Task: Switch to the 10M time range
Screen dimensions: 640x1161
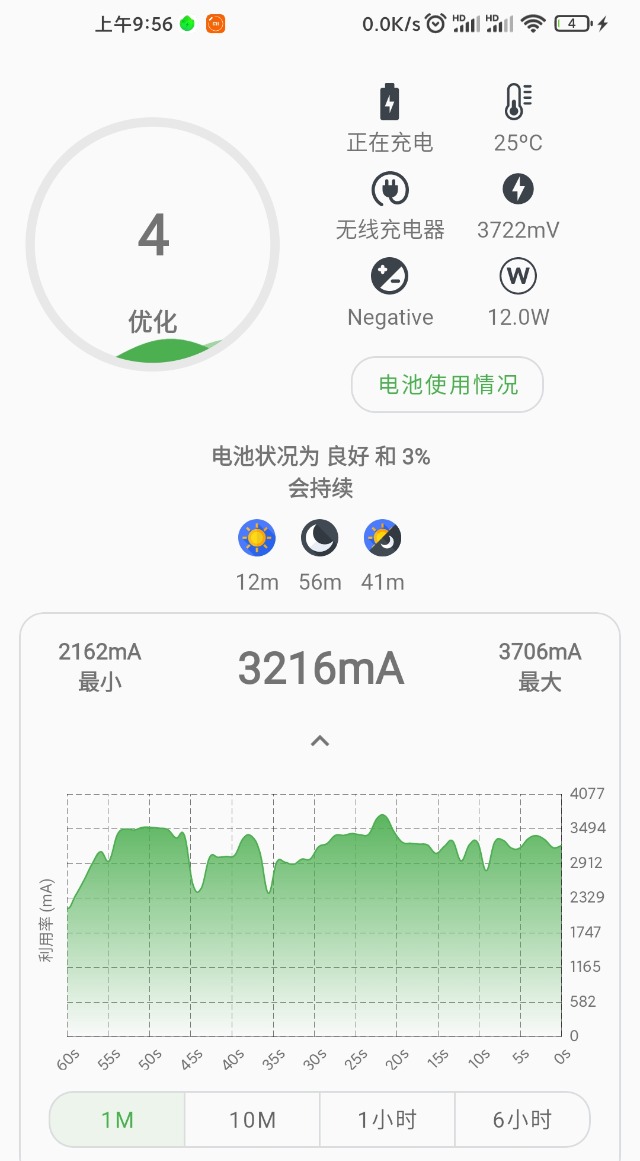Action: coord(252,1120)
